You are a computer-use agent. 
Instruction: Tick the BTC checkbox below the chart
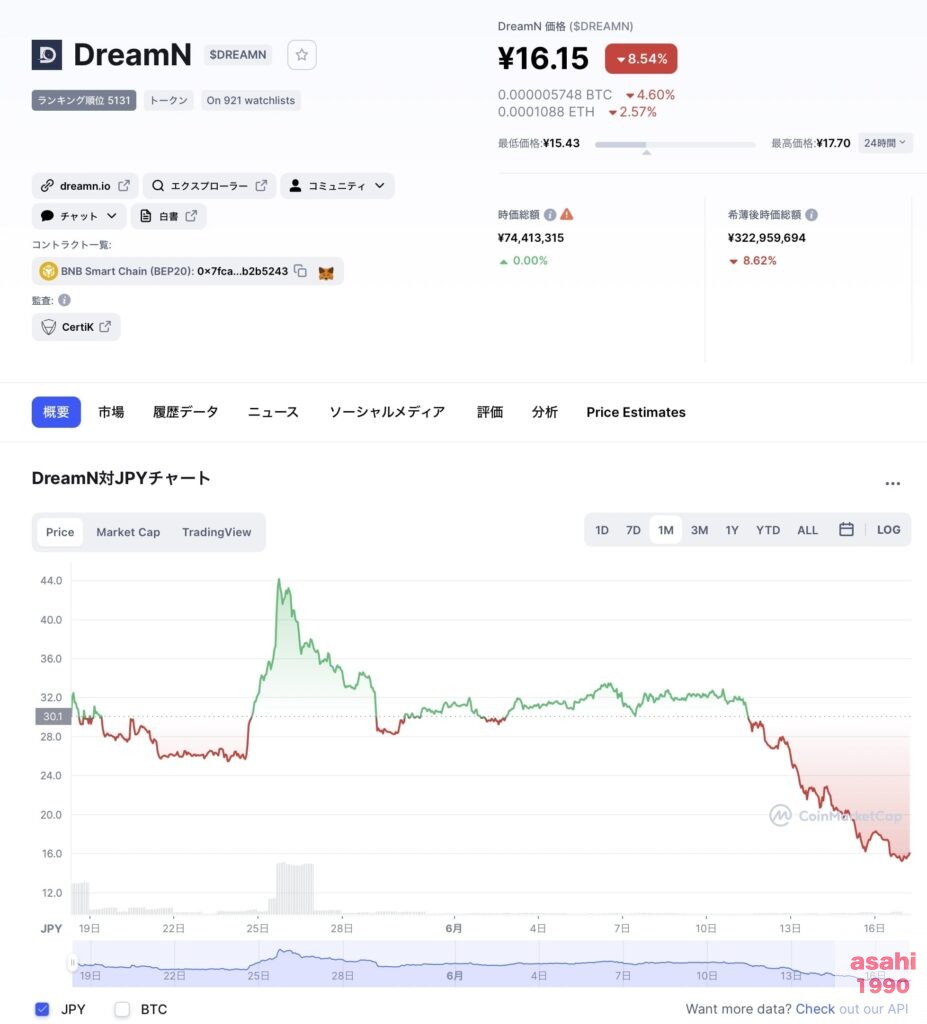click(x=123, y=1009)
